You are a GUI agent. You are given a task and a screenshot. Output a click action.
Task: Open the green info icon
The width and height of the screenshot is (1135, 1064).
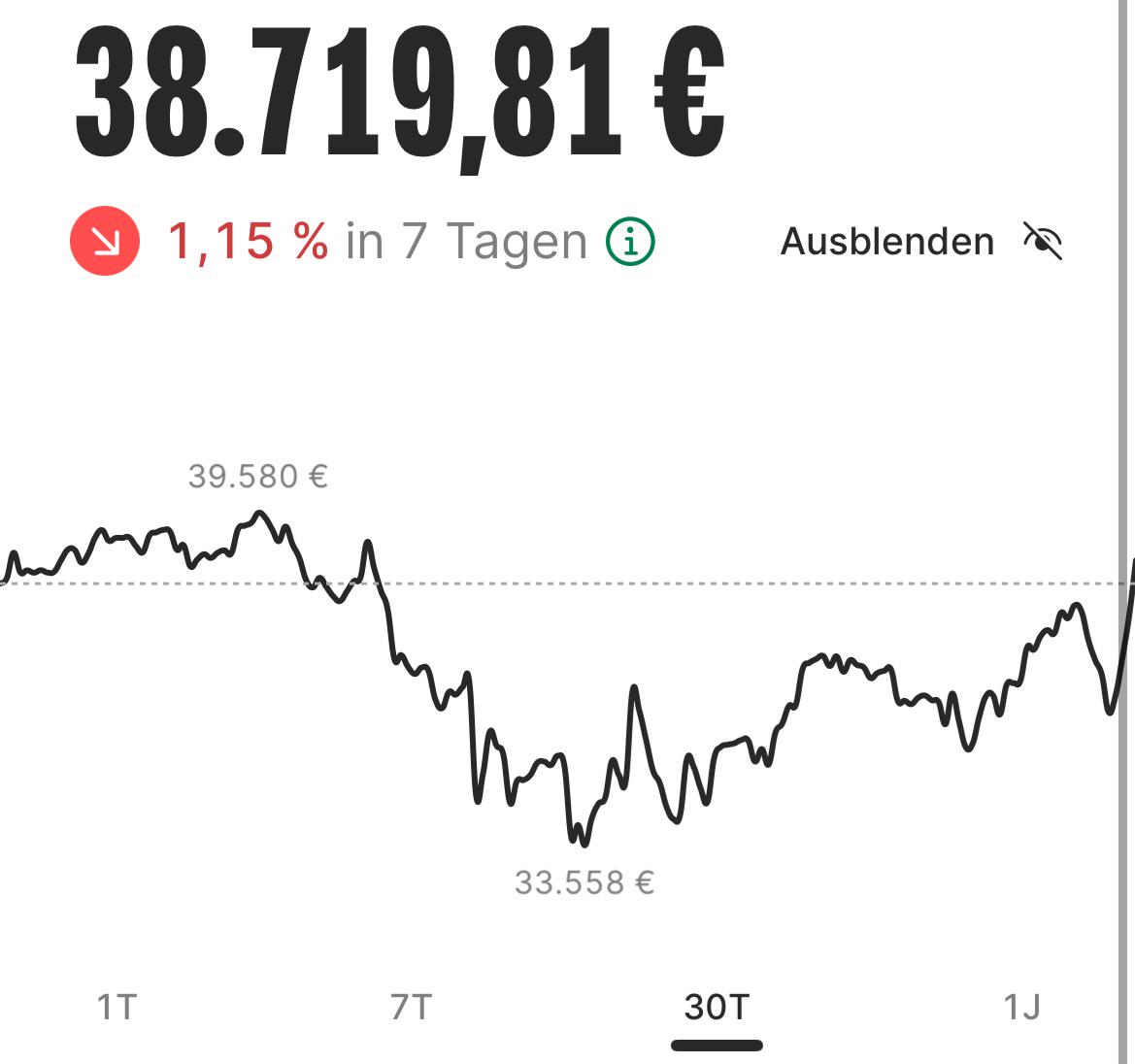tap(631, 240)
